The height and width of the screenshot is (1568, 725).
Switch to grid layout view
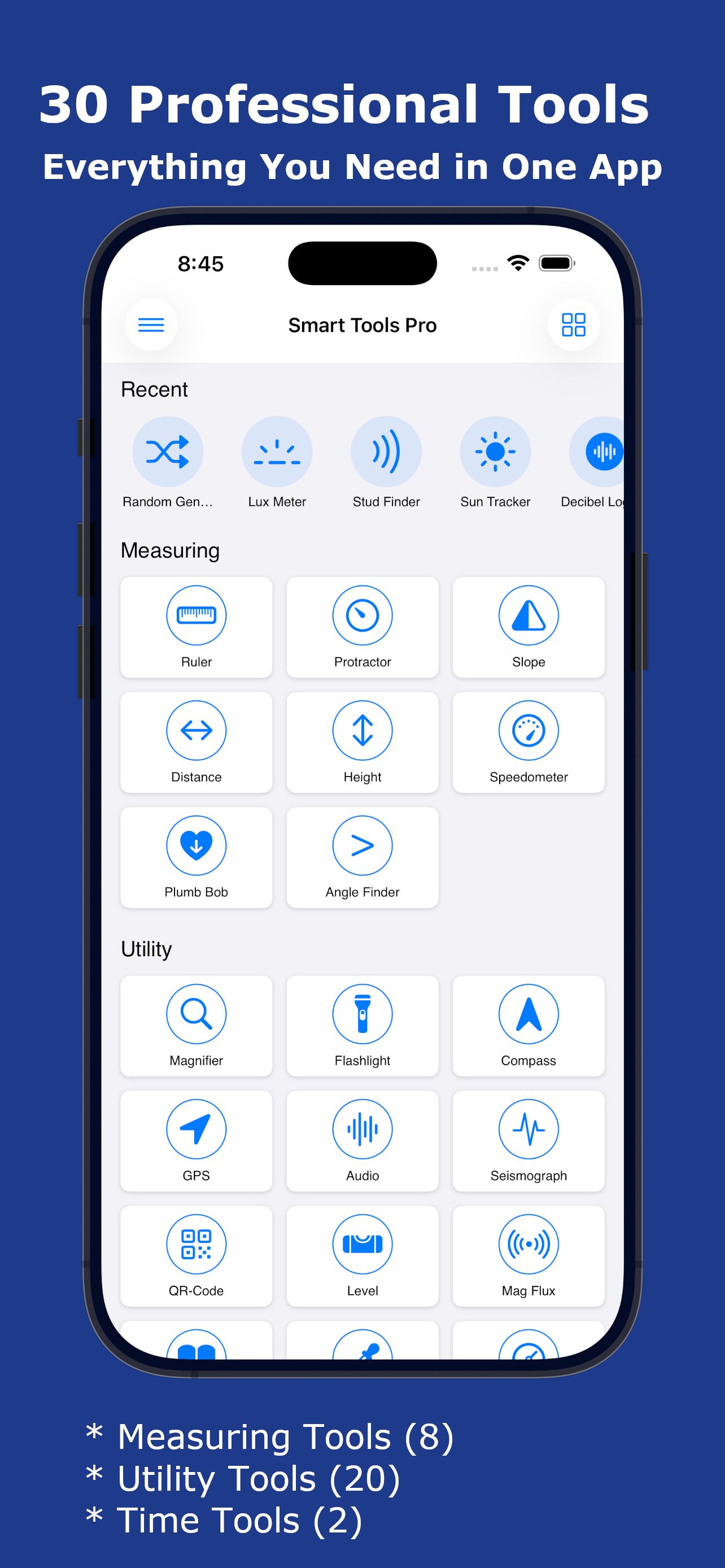[x=573, y=325]
